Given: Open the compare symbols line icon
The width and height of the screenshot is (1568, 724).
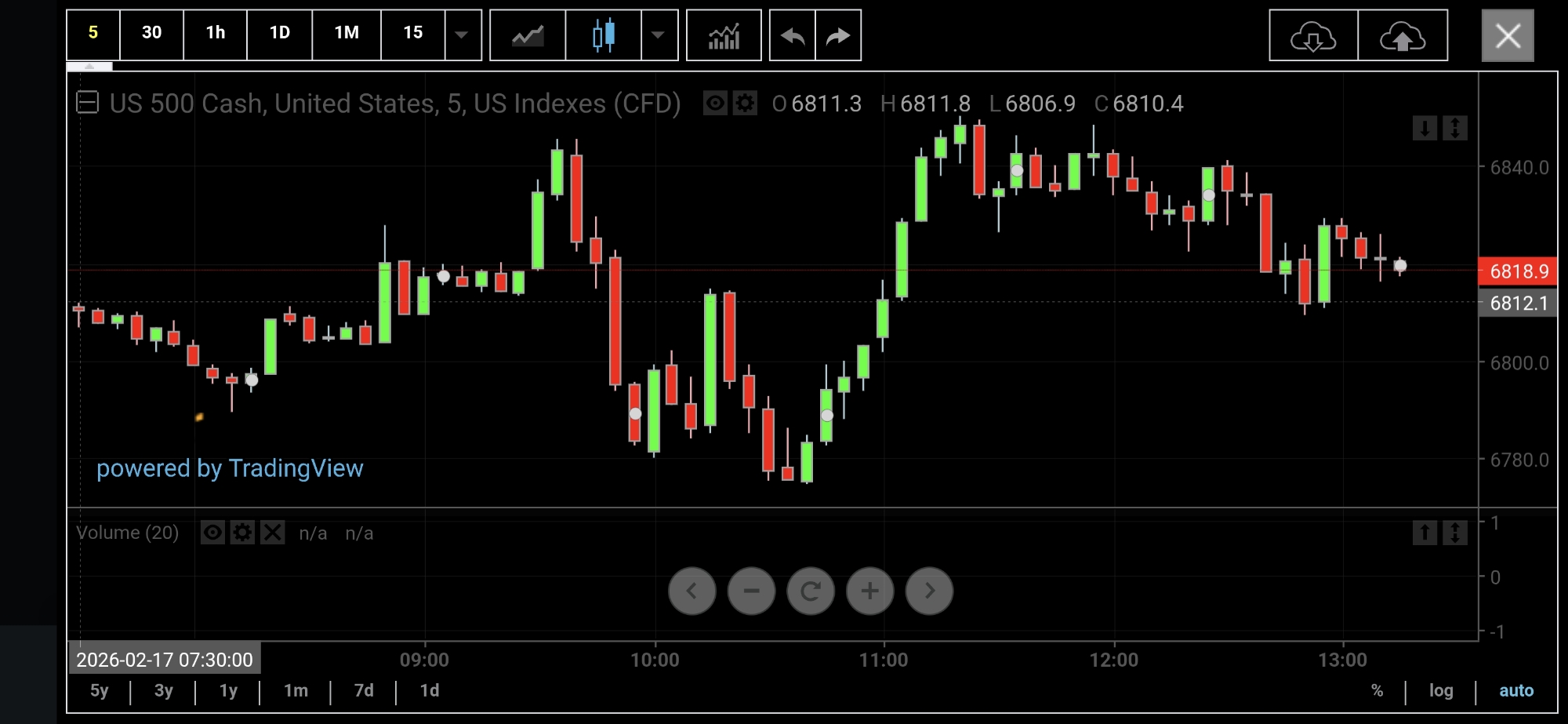Looking at the screenshot, I should click(528, 35).
